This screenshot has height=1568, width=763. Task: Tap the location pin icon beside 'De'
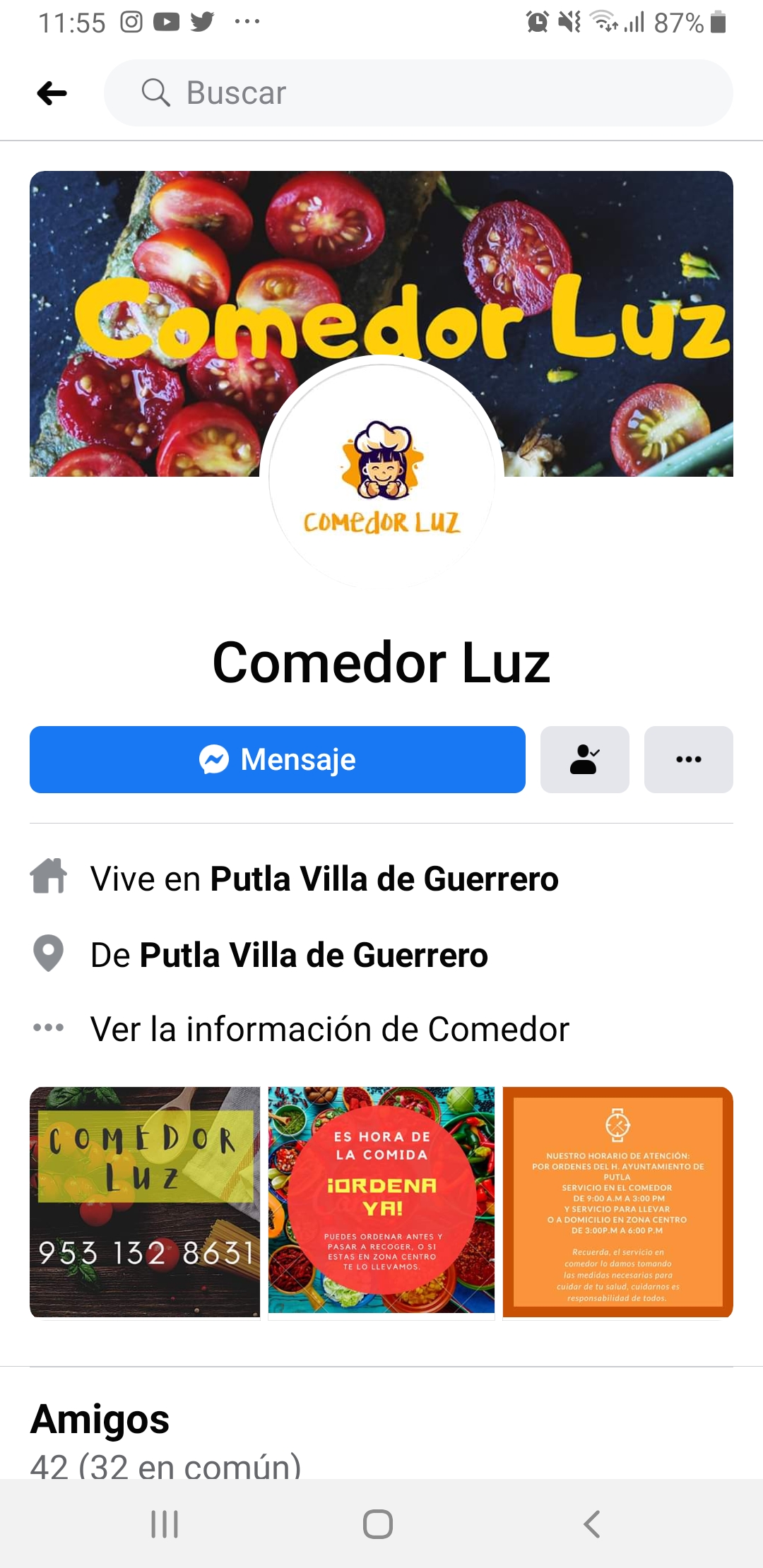click(49, 954)
